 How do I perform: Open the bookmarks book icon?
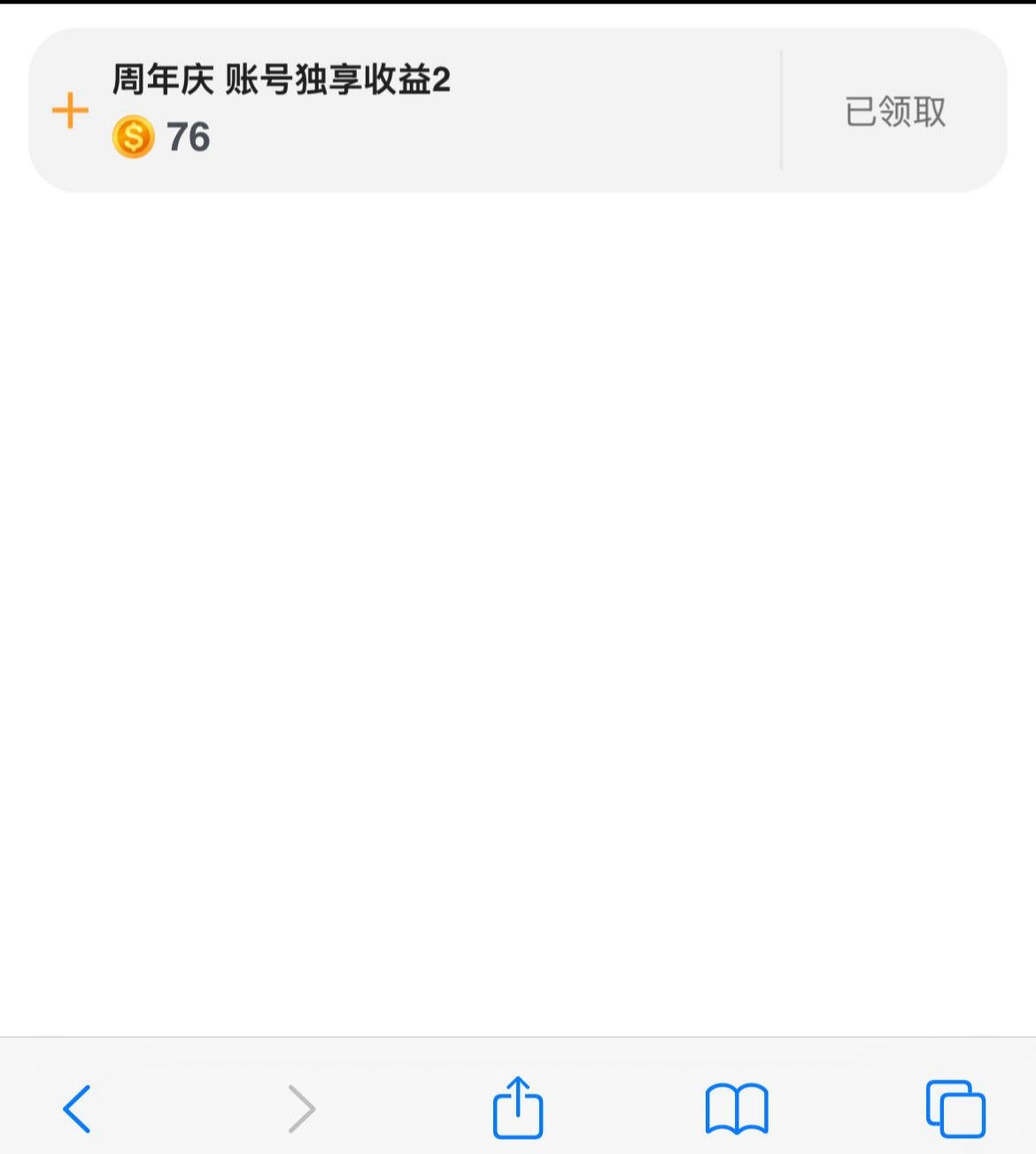pos(737,1108)
